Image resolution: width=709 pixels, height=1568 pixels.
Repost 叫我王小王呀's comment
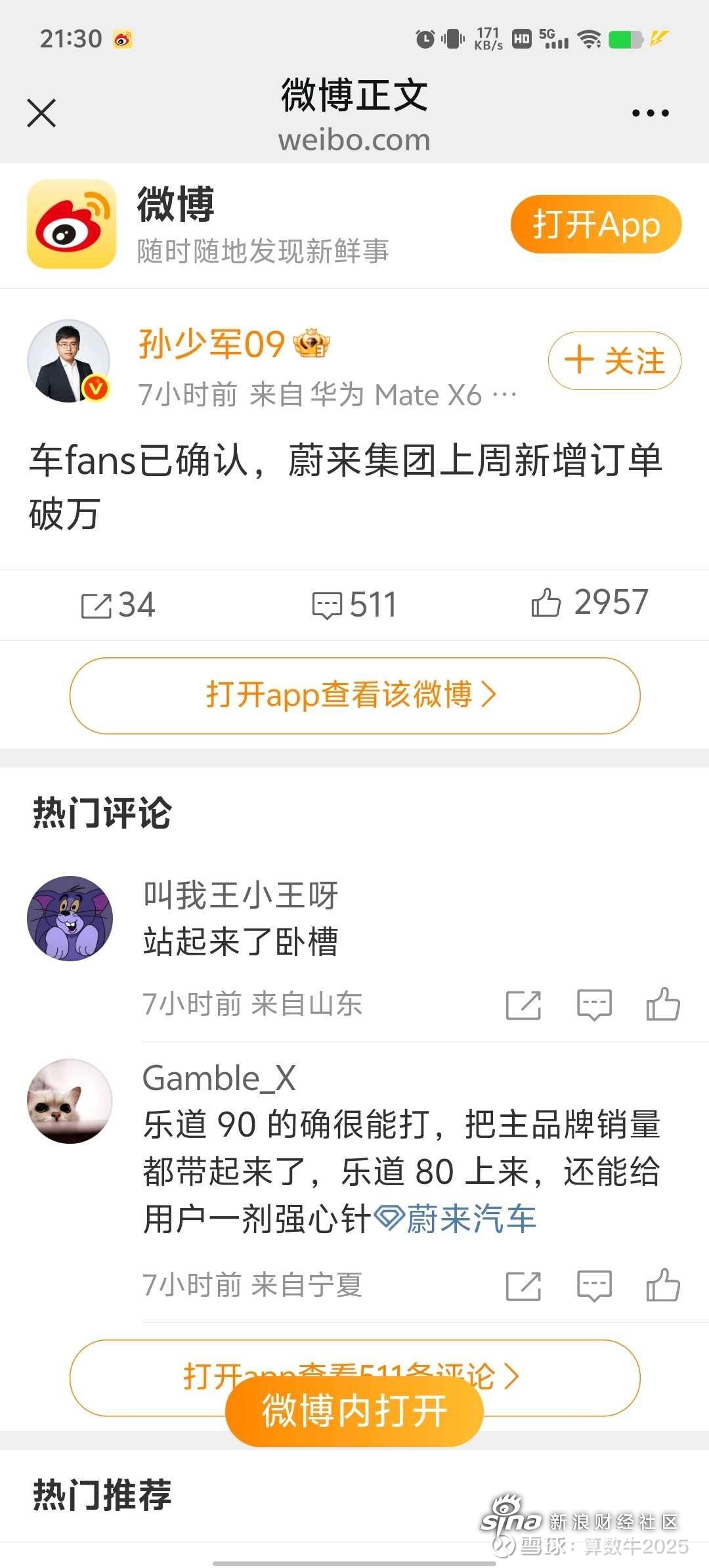point(523,1005)
